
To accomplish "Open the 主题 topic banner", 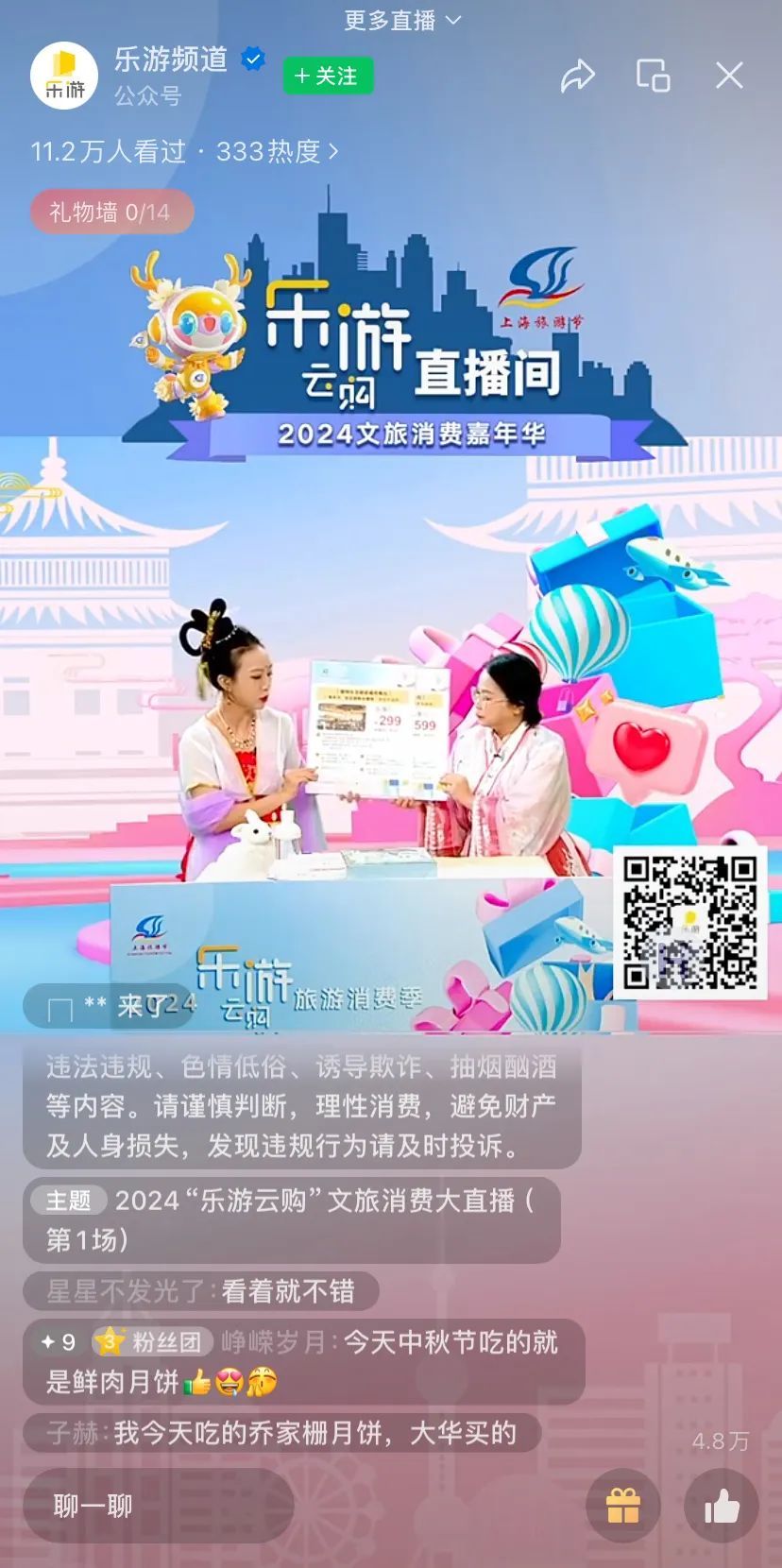I will 291,1219.
